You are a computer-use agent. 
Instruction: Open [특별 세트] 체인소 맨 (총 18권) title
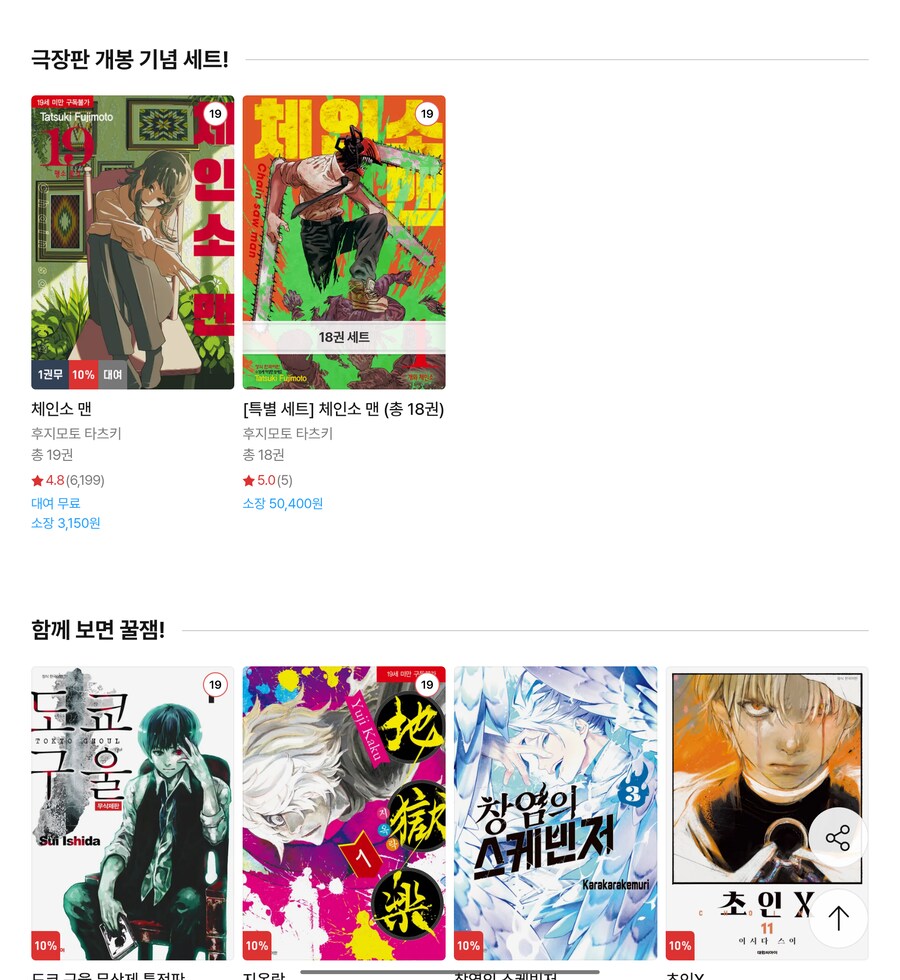pos(343,409)
